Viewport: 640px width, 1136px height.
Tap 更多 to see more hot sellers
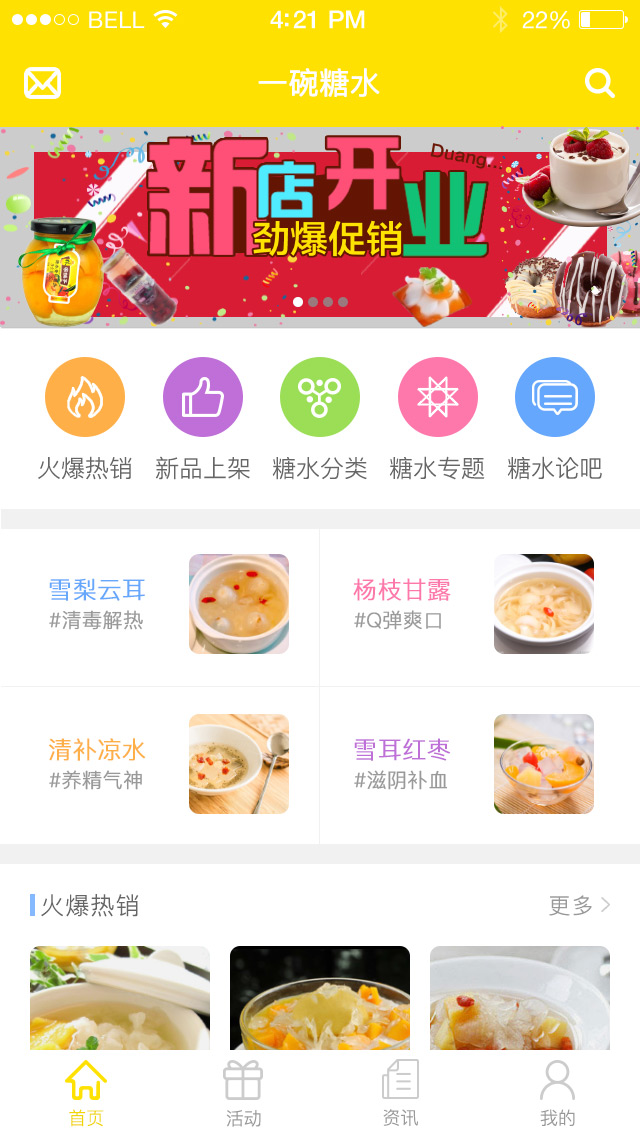pyautogui.click(x=579, y=906)
